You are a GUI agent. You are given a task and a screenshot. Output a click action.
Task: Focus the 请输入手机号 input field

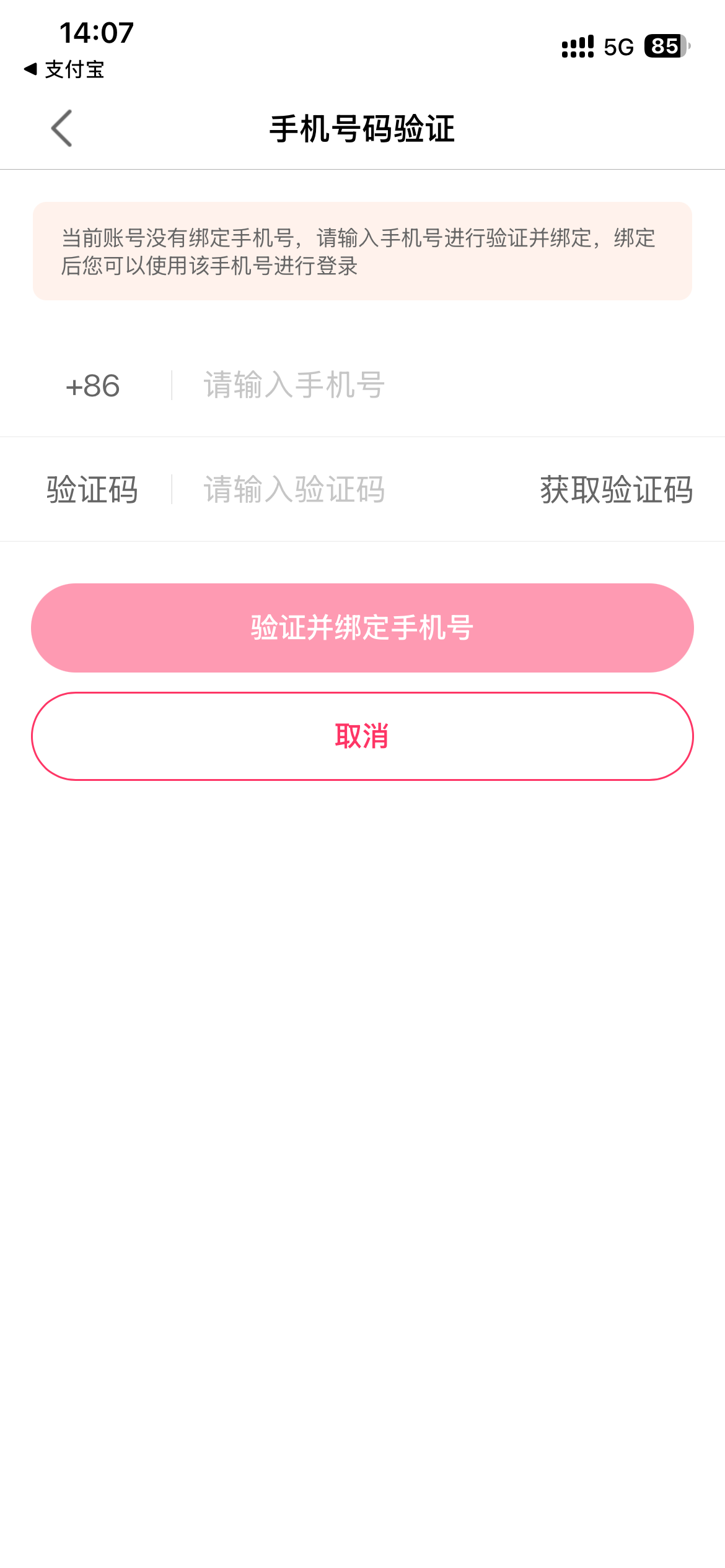291,387
